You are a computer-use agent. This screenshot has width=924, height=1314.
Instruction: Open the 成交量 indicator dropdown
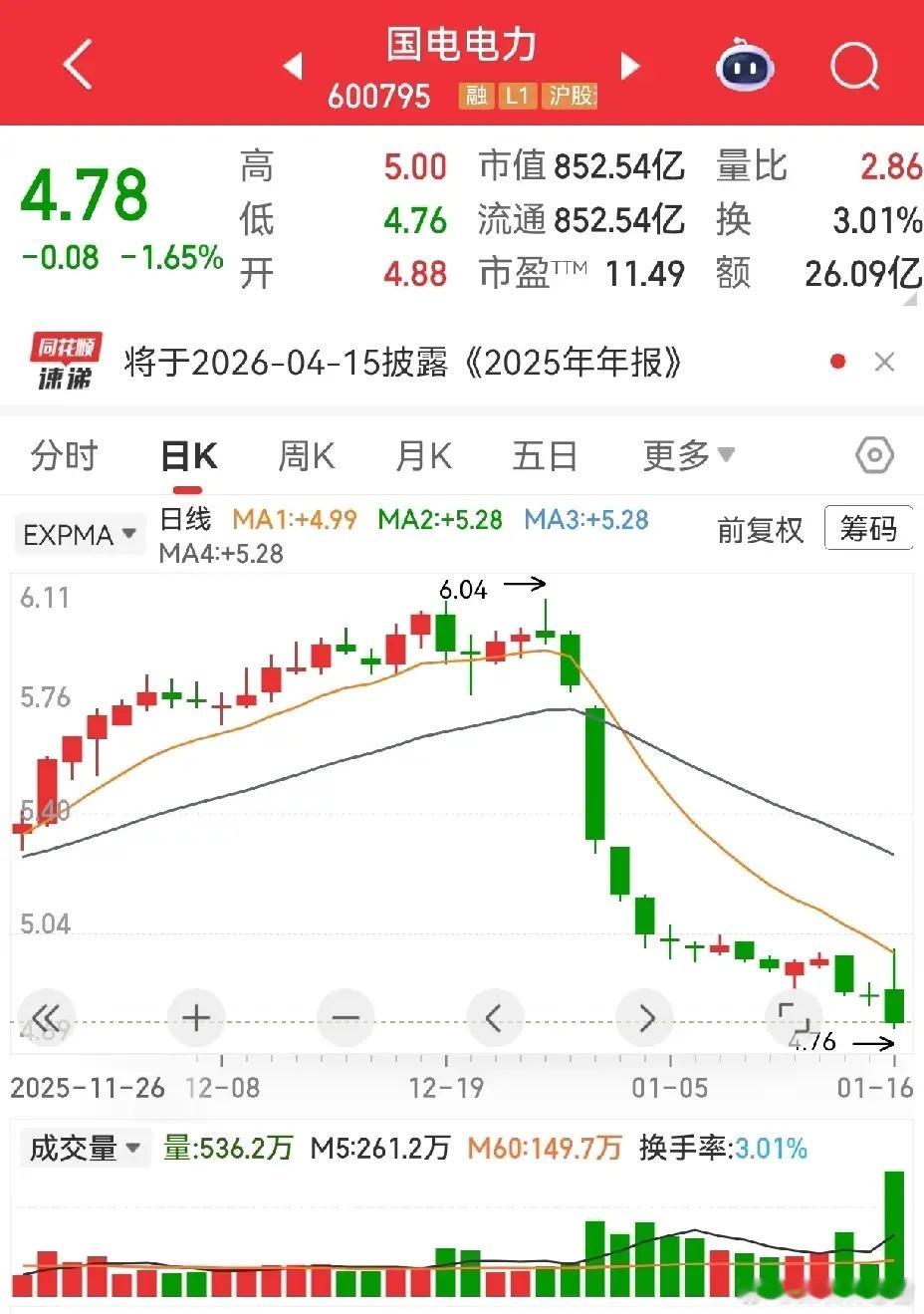click(84, 1148)
